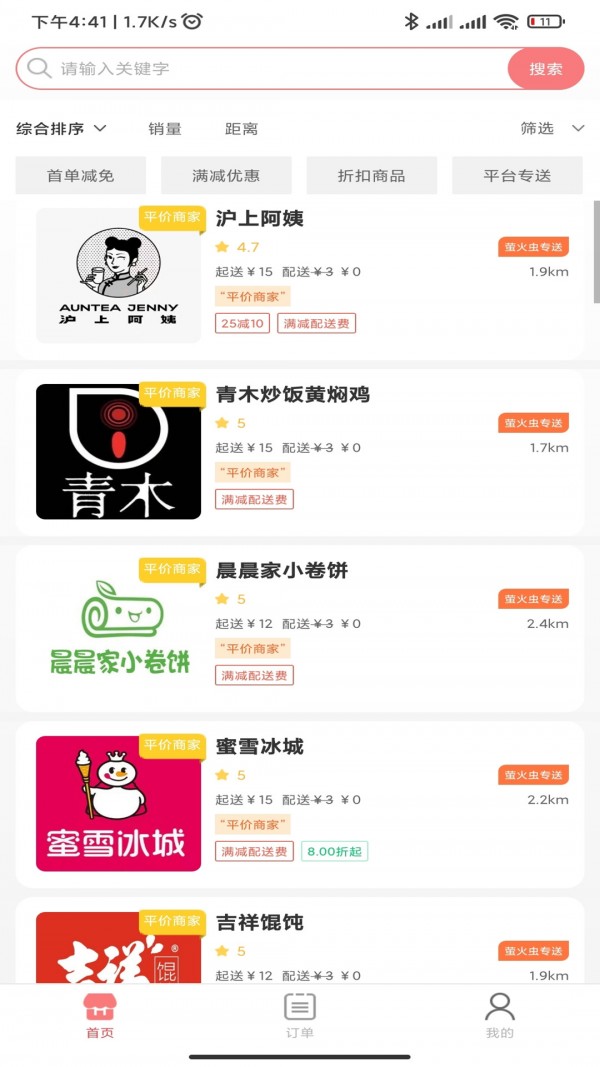View the 晨晨家小卷饼 store
The image size is (600, 1067).
coord(300,628)
